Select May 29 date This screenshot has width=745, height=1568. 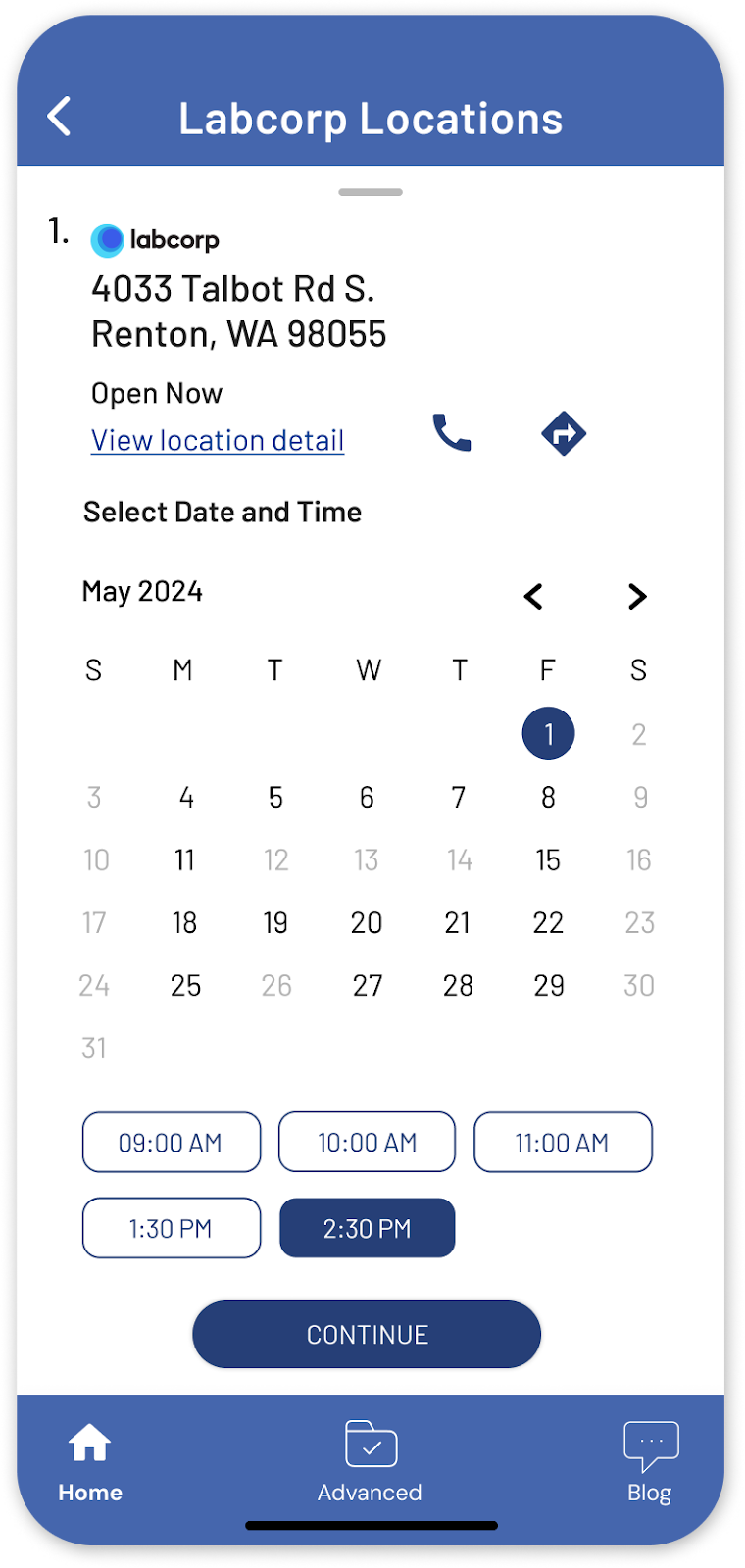click(549, 985)
